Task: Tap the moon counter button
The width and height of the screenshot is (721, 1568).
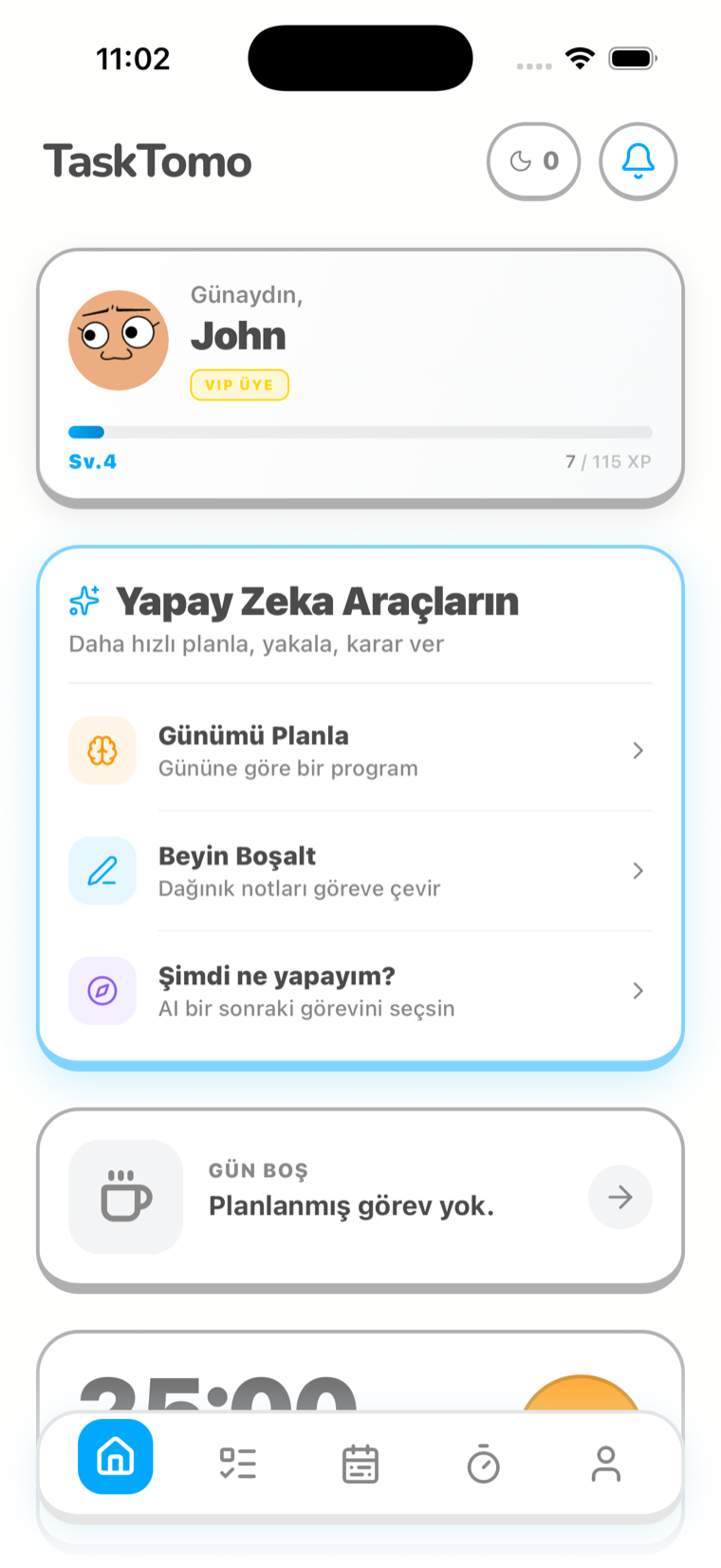Action: tap(533, 161)
